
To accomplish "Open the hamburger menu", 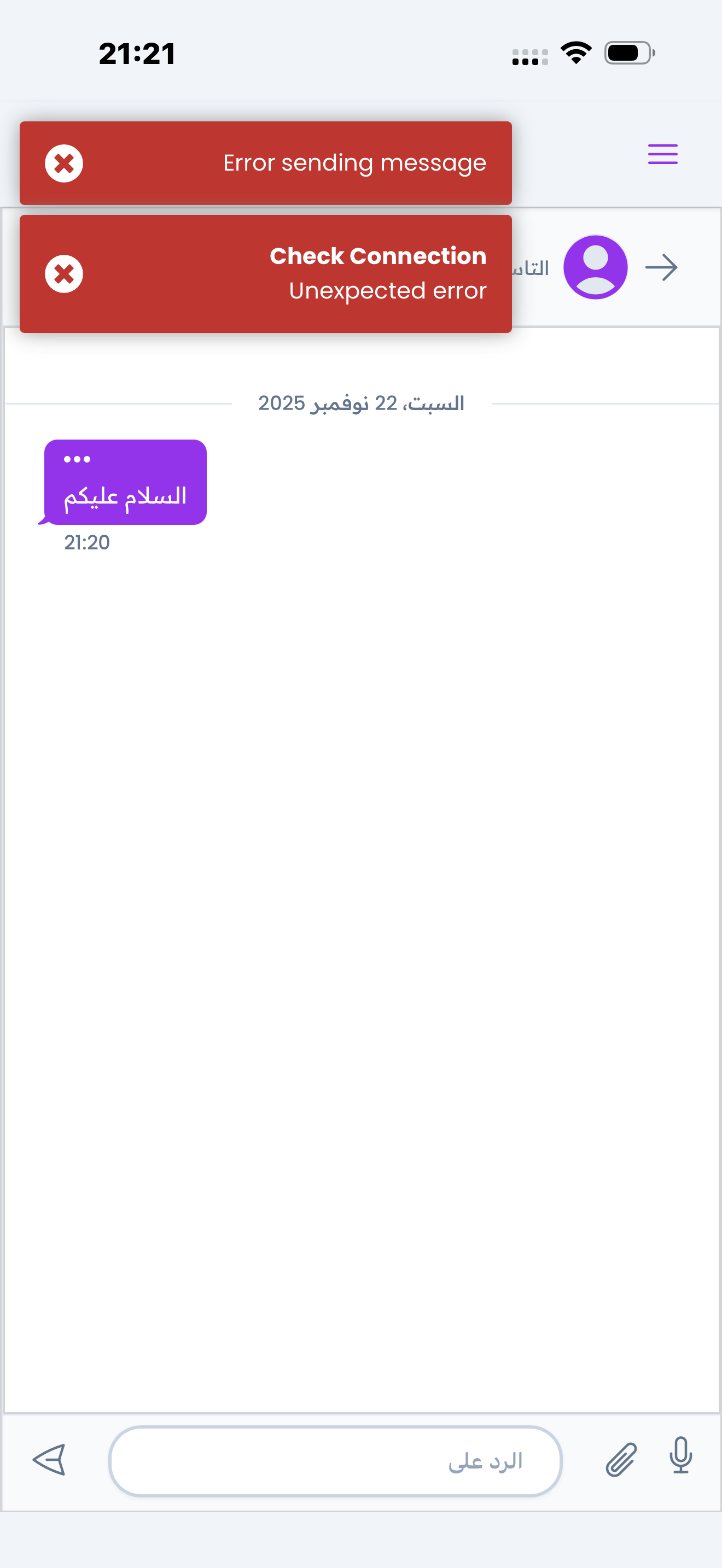I will 662,154.
